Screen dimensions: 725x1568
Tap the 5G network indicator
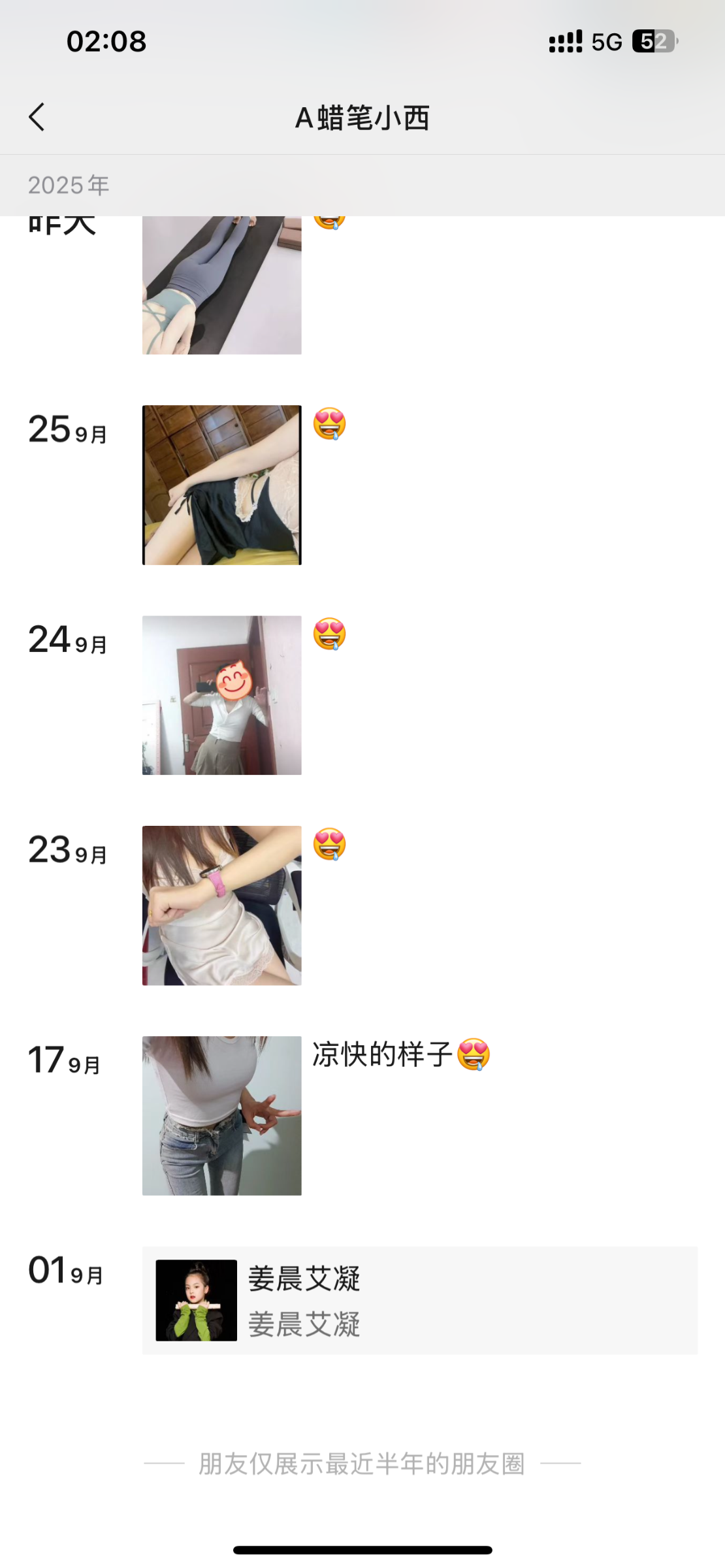point(606,41)
